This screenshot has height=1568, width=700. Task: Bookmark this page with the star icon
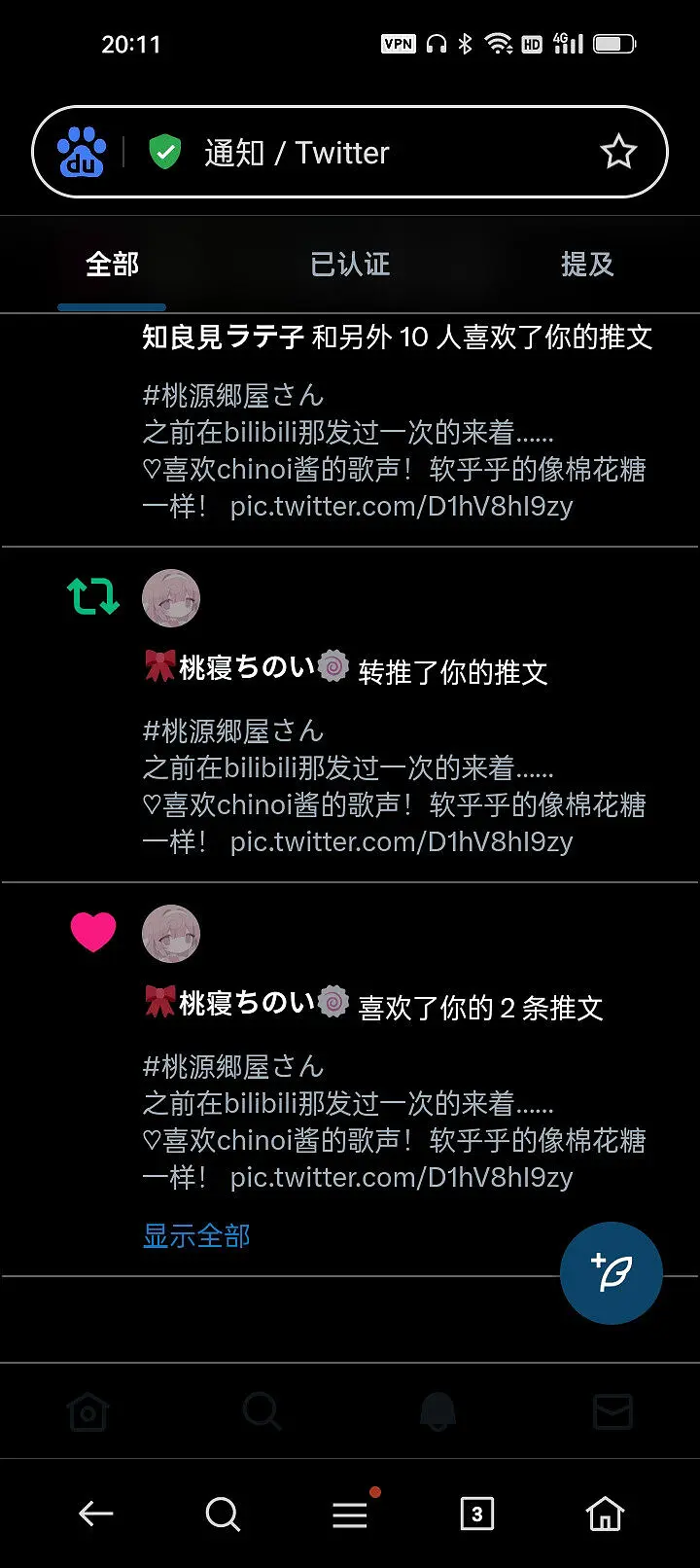[x=618, y=153]
